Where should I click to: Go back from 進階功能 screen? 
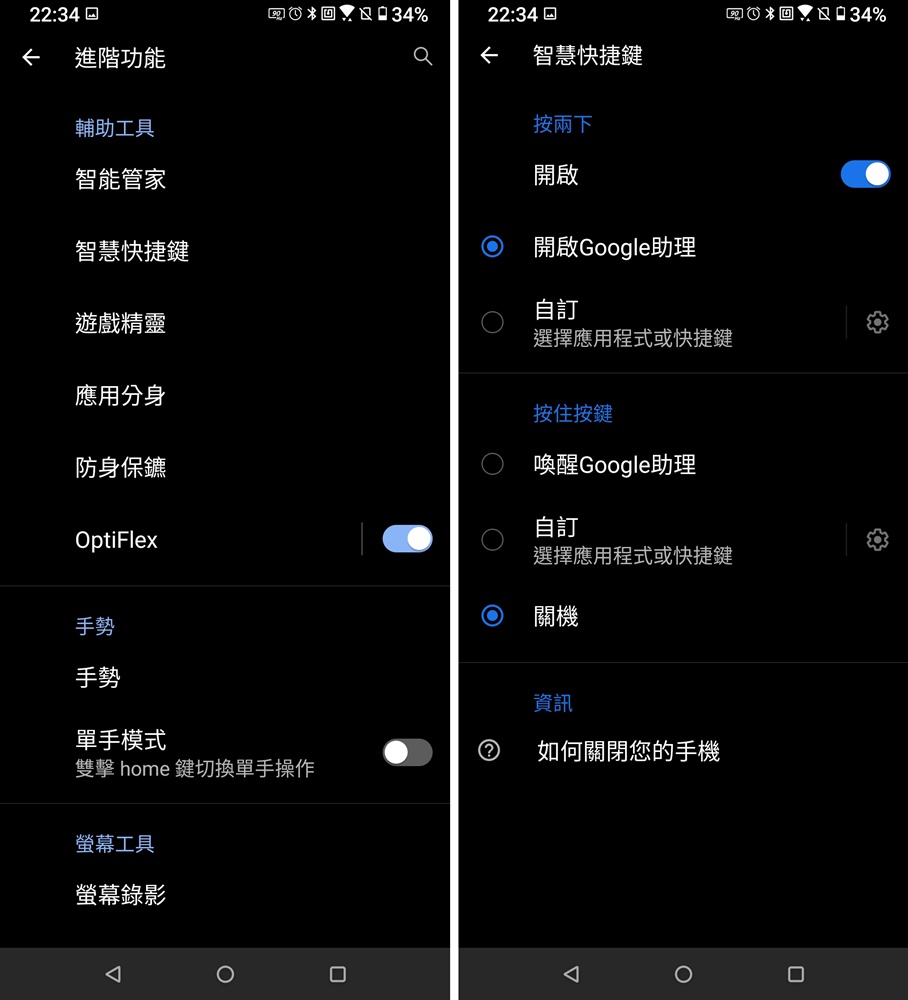pos(31,57)
